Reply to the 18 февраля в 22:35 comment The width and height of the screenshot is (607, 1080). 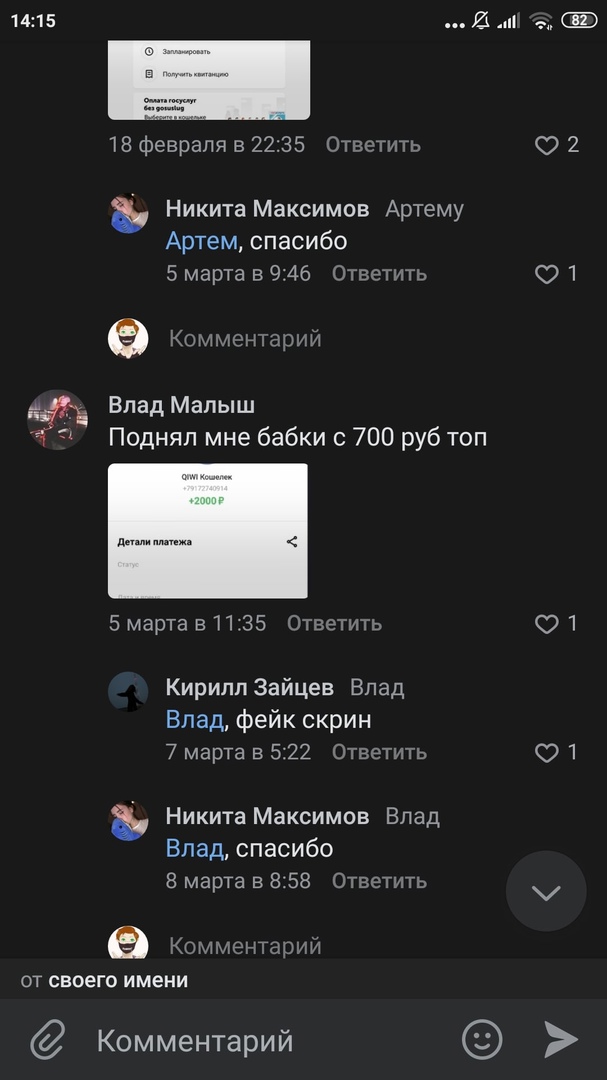373,144
